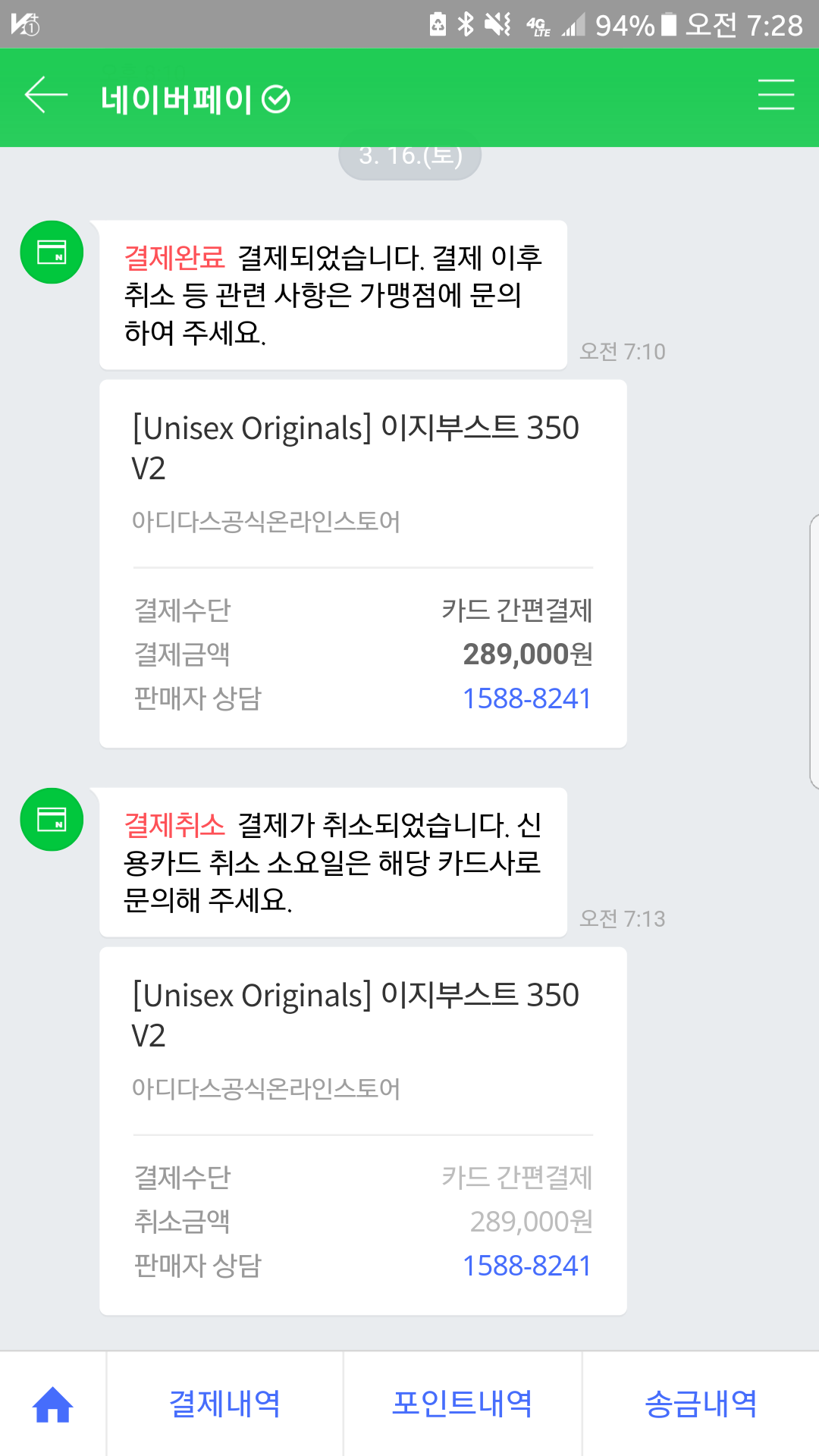Call seller number in 결제완료 card
Screen dimensions: 819x1456
[x=527, y=698]
